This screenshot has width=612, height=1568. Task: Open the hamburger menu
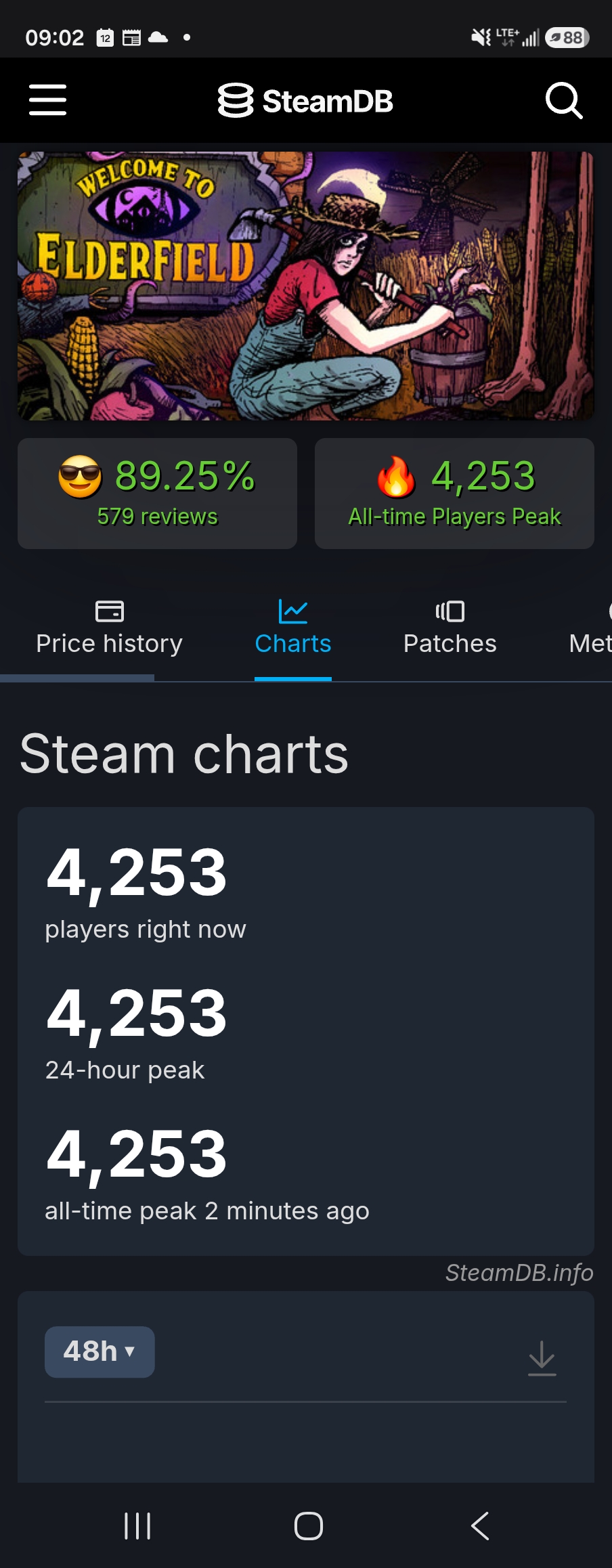point(48,100)
